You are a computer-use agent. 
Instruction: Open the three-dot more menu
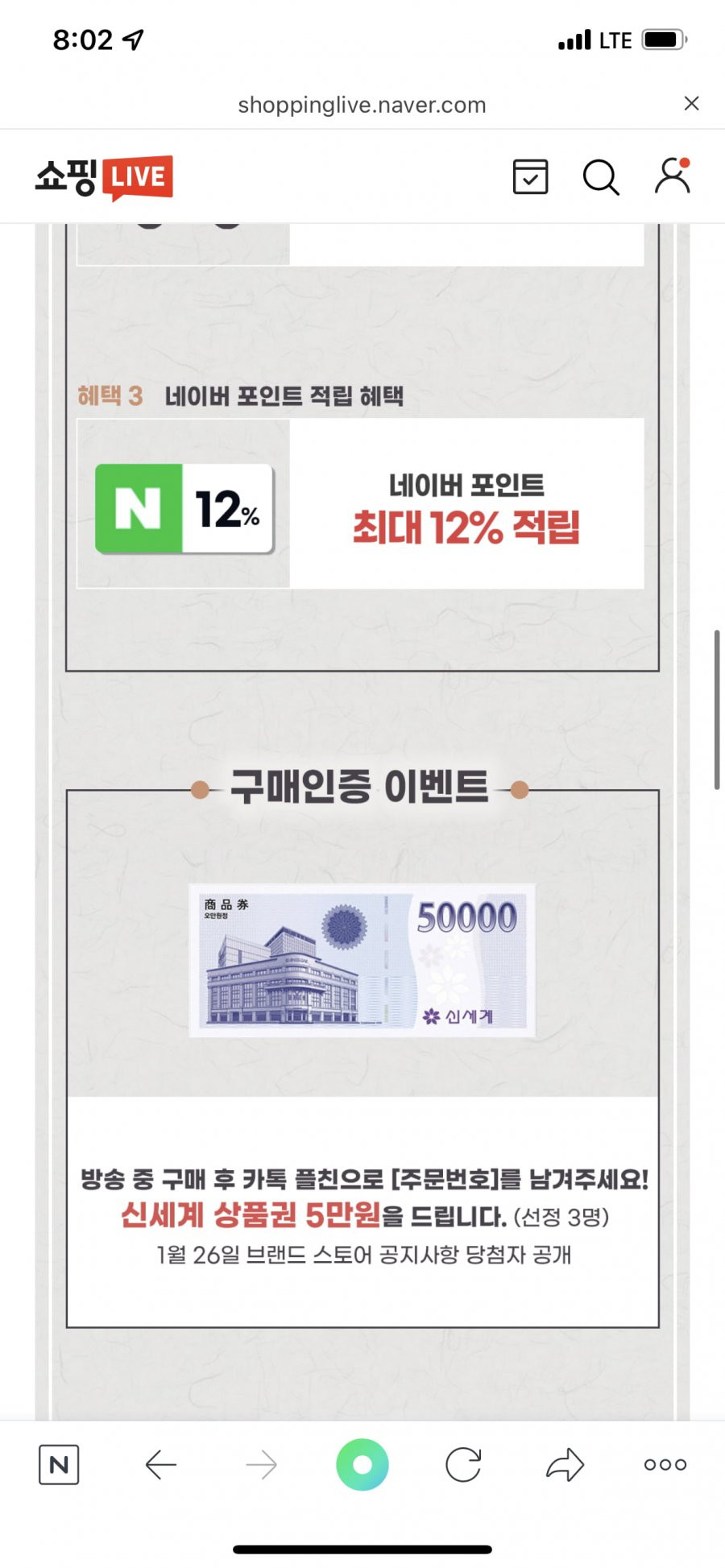pyautogui.click(x=665, y=1464)
